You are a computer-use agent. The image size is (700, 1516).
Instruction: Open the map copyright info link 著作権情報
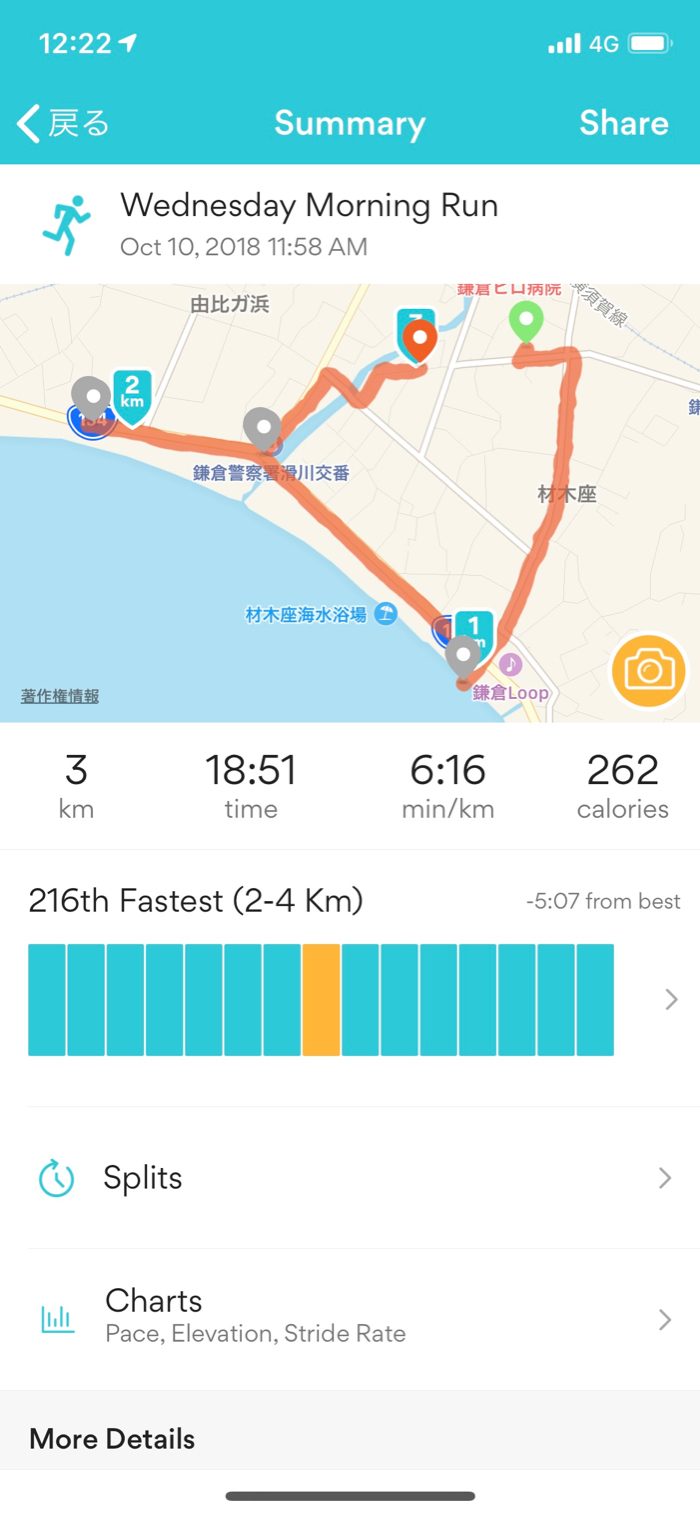60,697
